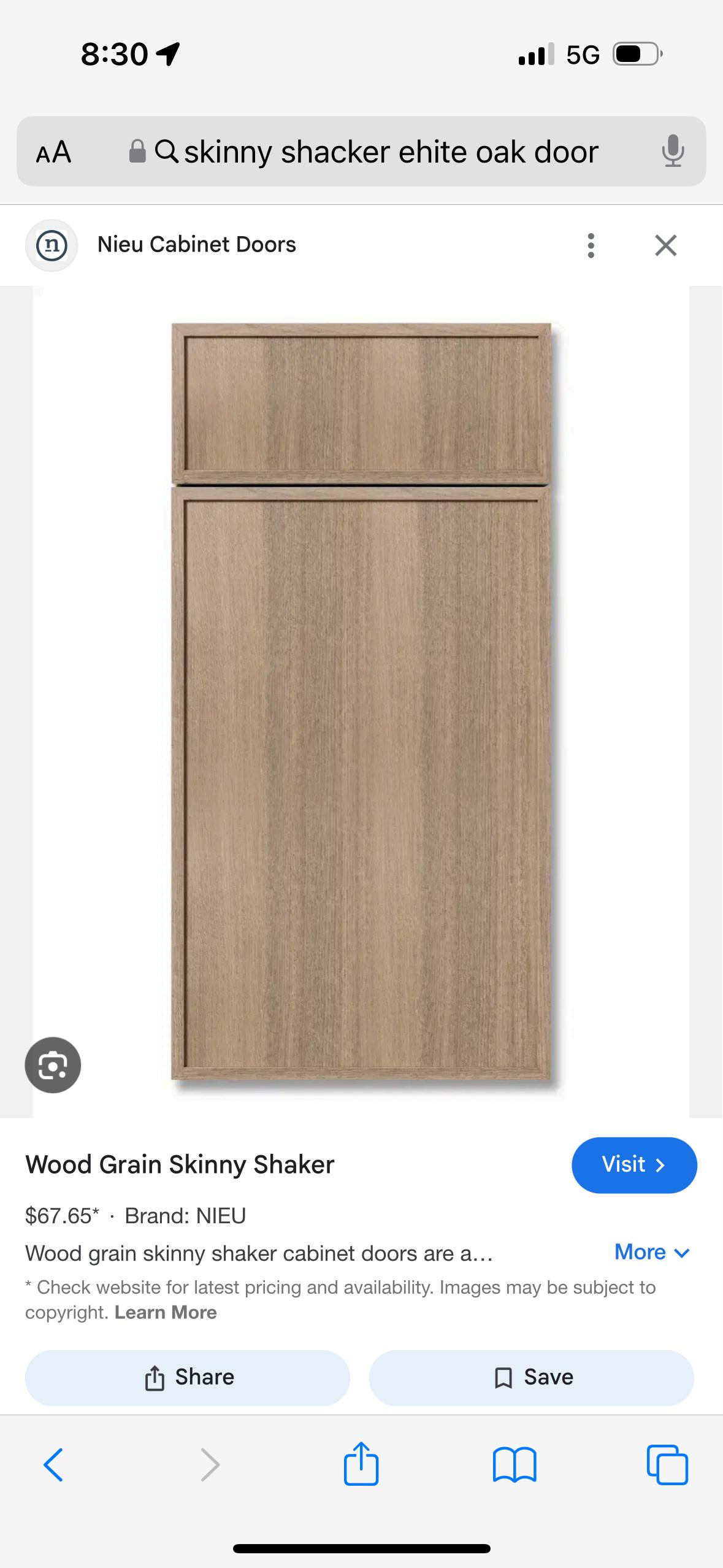Screen dimensions: 723x1568
Task: Open the reader view AA menu
Action: click(x=54, y=152)
